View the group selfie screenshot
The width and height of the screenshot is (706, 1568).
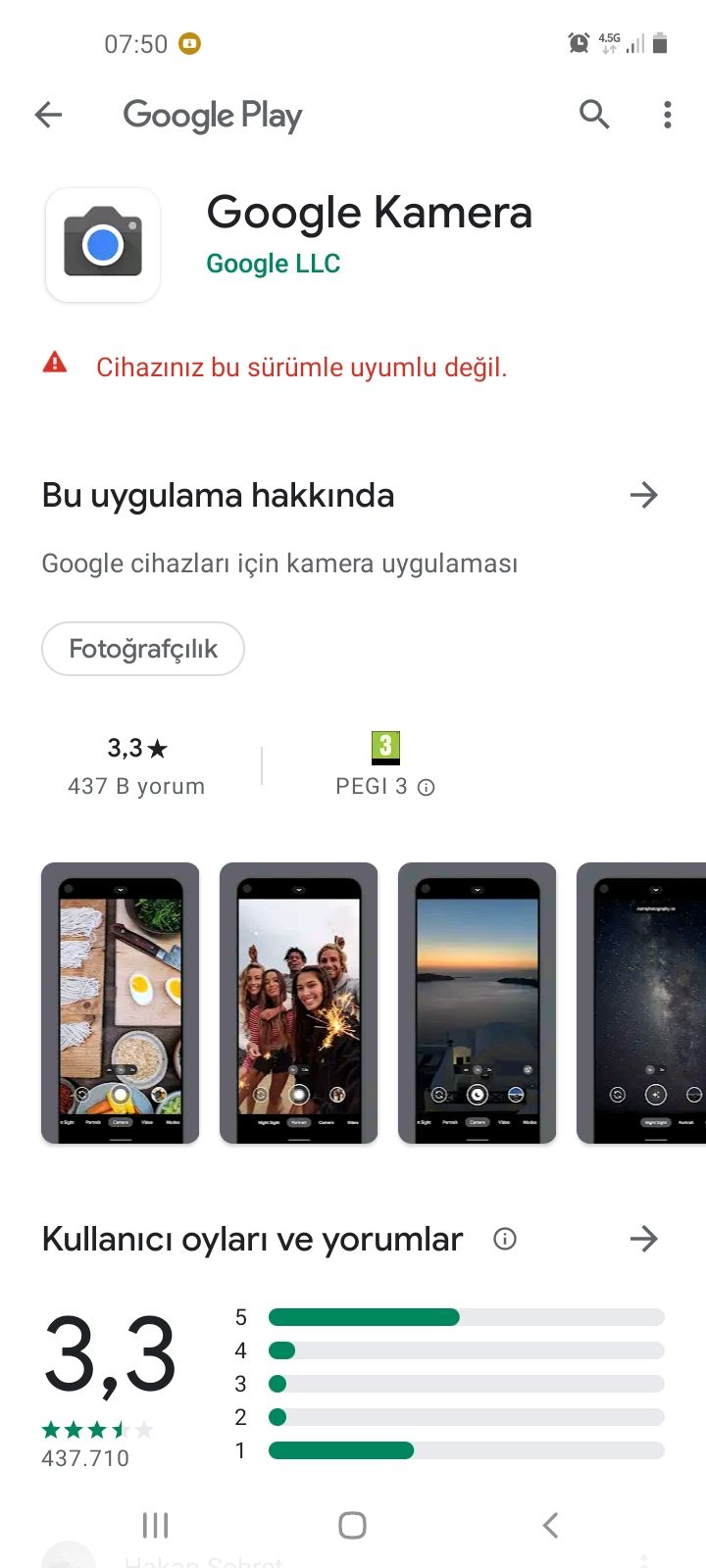click(298, 1003)
